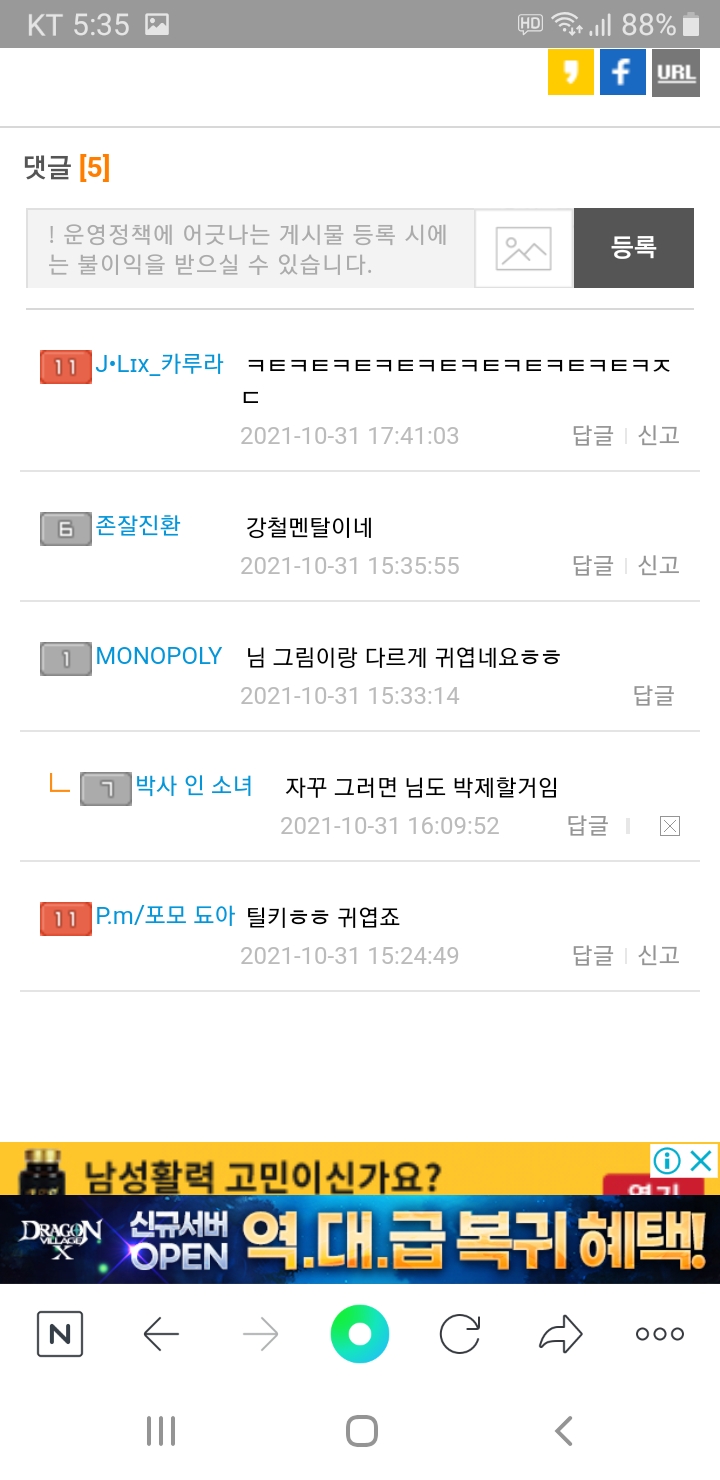
Task: Reload the current page
Action: pos(460,1334)
